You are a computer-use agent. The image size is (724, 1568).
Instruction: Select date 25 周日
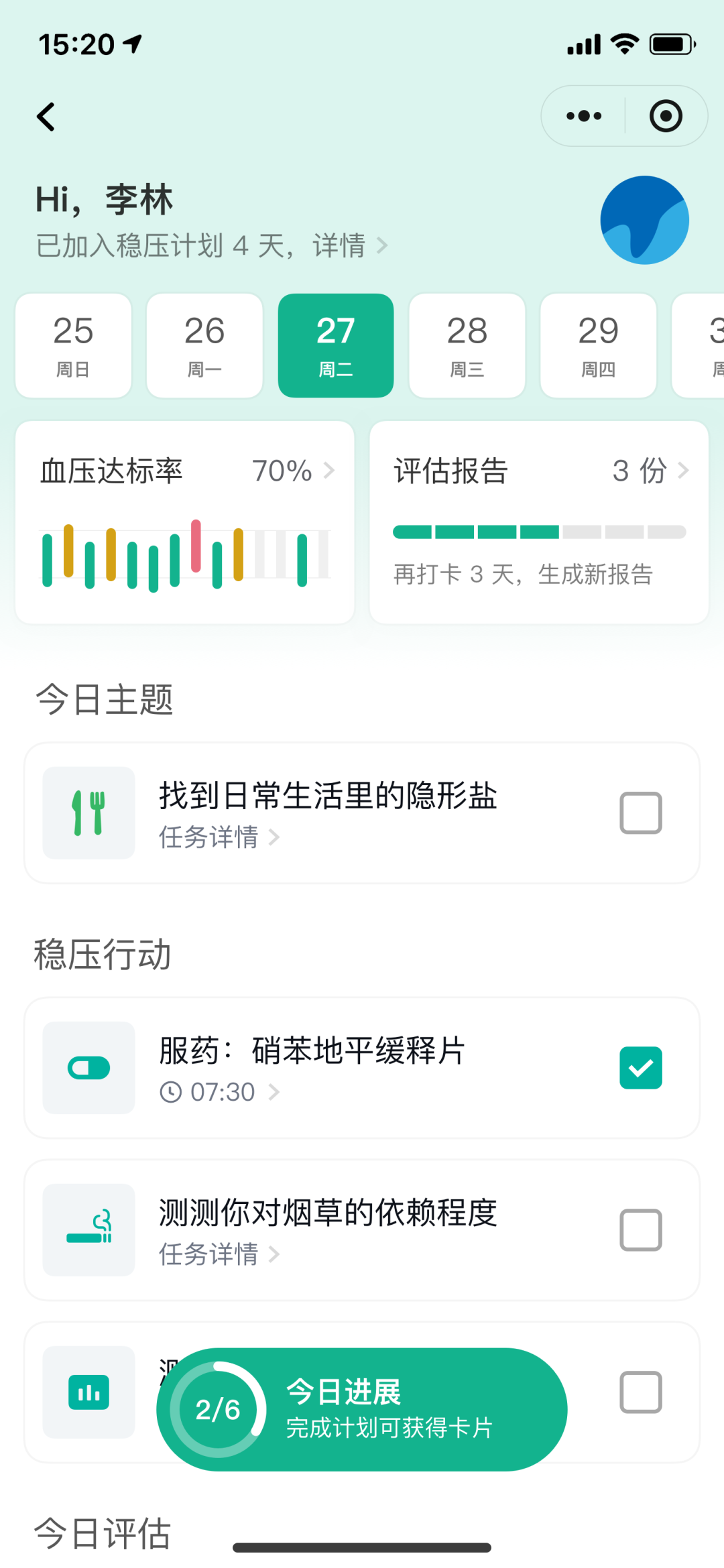coord(73,345)
